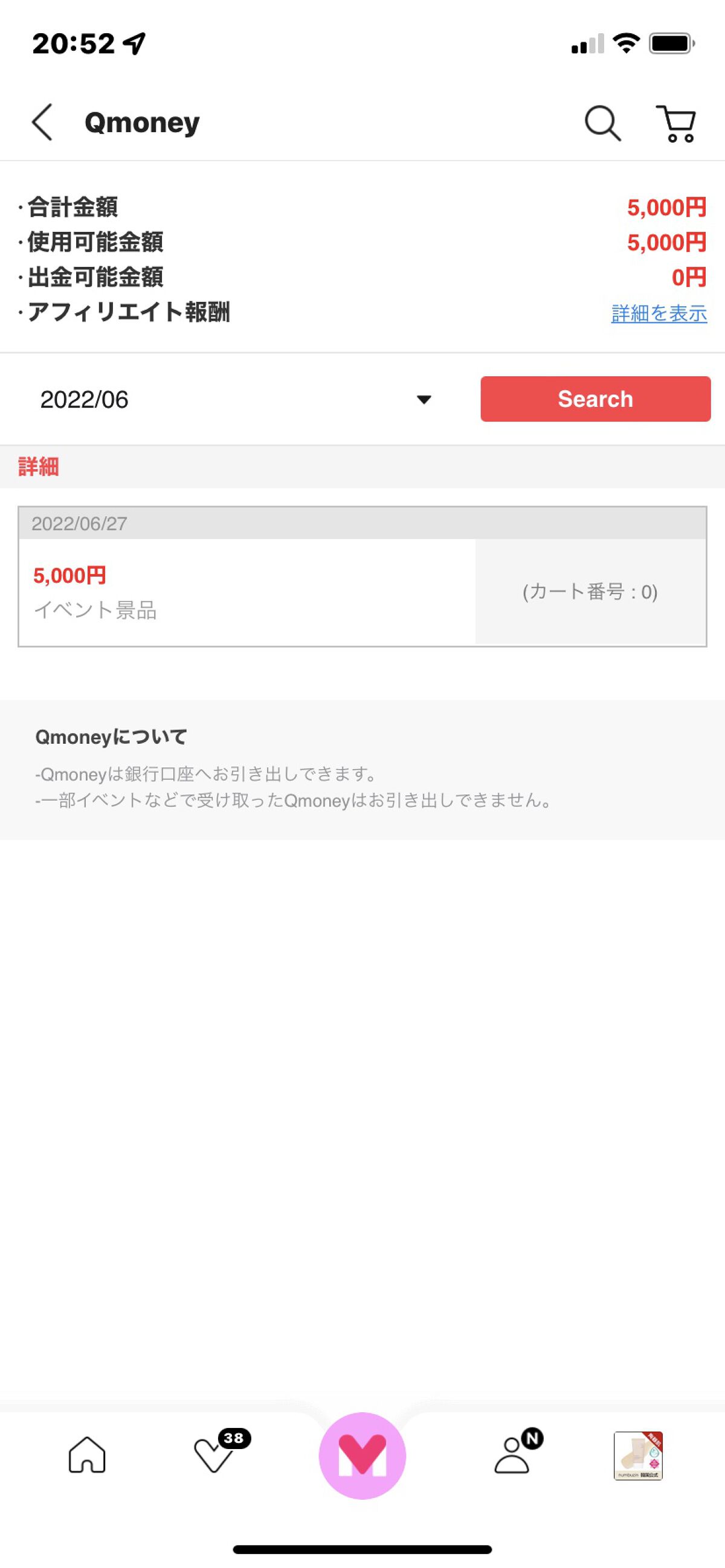Tap the pink center M button

(x=362, y=1455)
